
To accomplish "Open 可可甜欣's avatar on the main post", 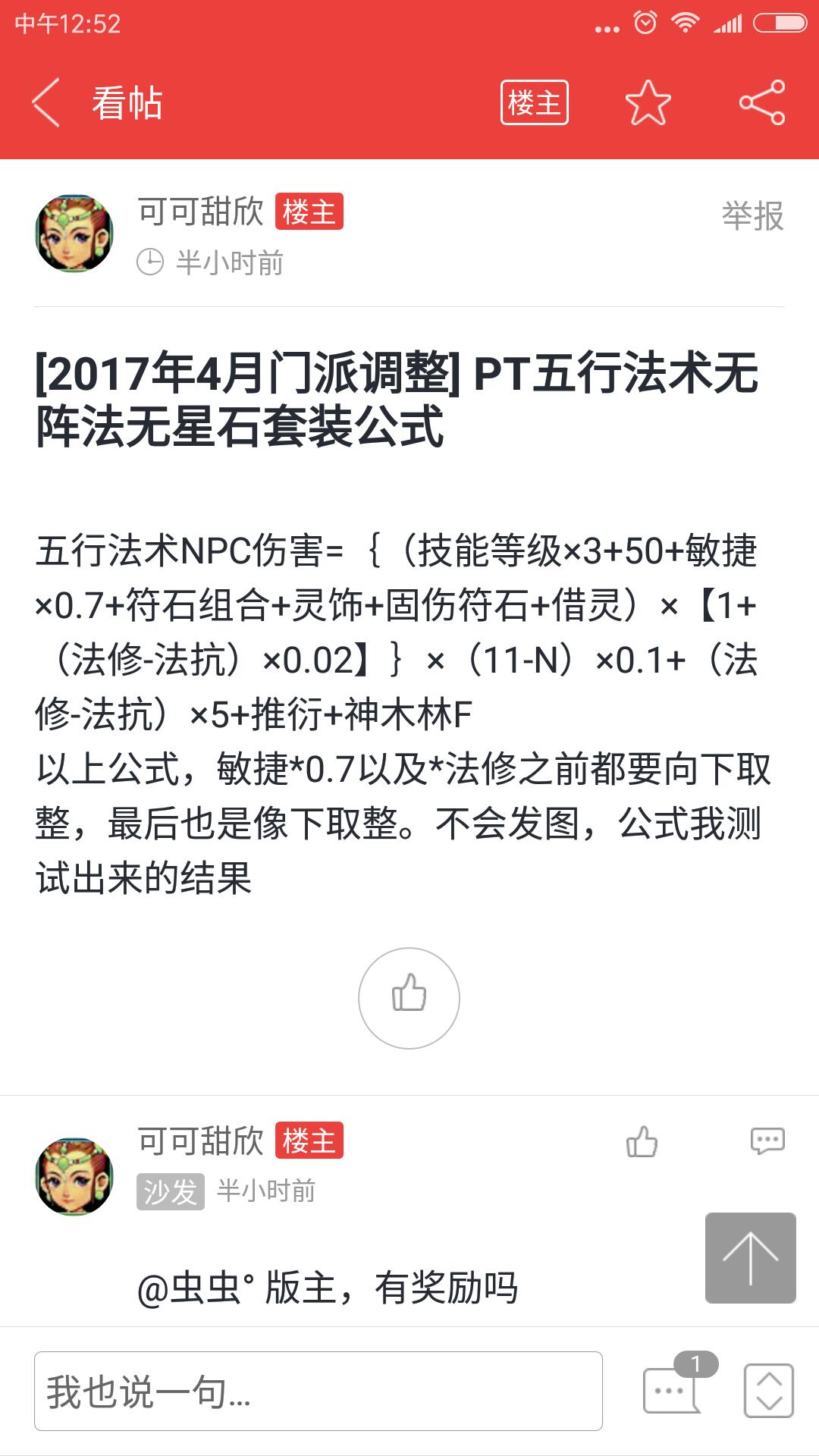I will [x=74, y=234].
